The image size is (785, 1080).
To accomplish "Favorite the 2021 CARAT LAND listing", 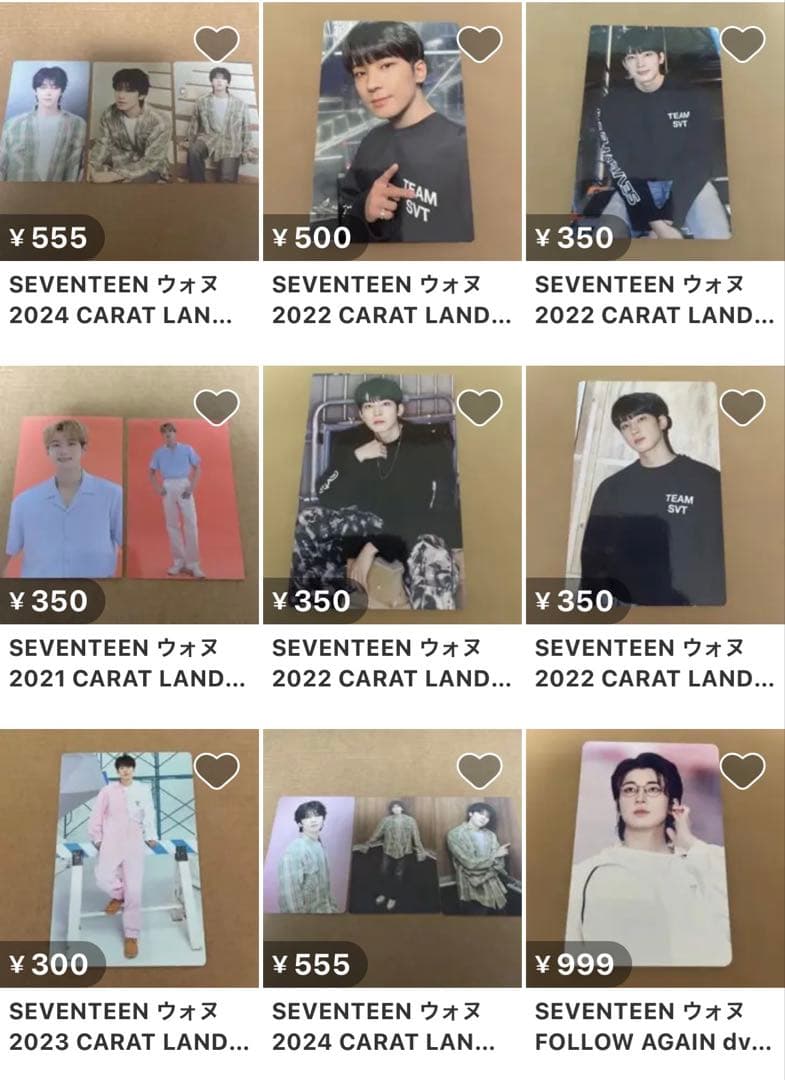I will (216, 406).
